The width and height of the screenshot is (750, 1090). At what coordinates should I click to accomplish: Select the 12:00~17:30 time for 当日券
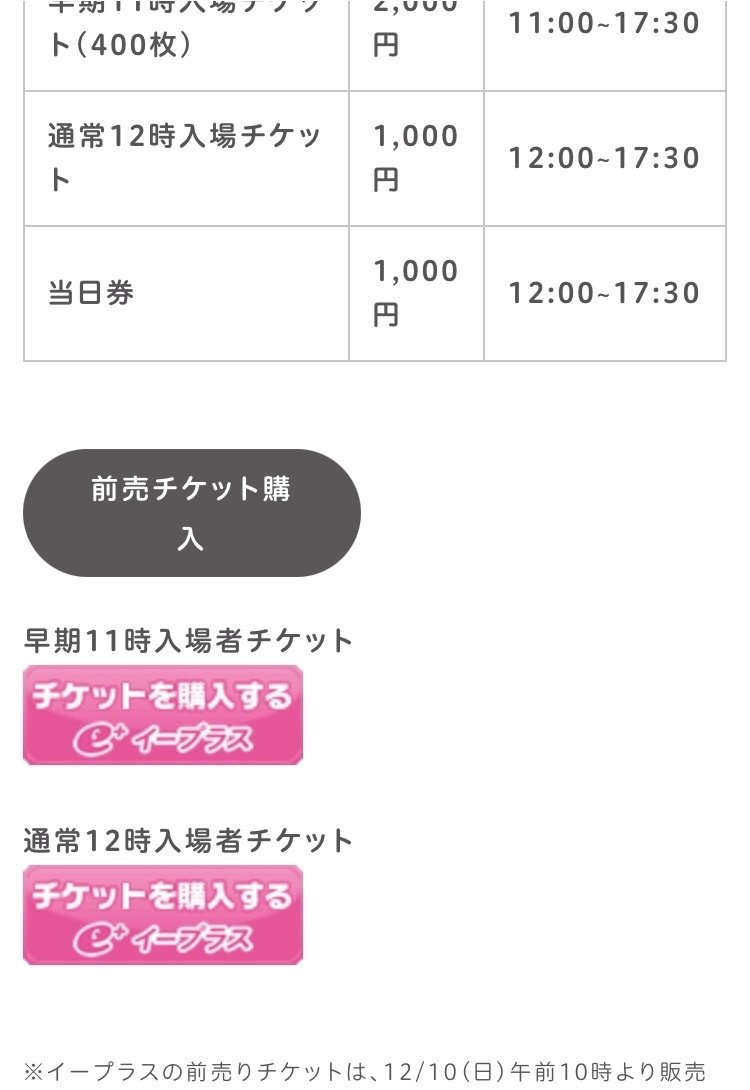click(604, 293)
